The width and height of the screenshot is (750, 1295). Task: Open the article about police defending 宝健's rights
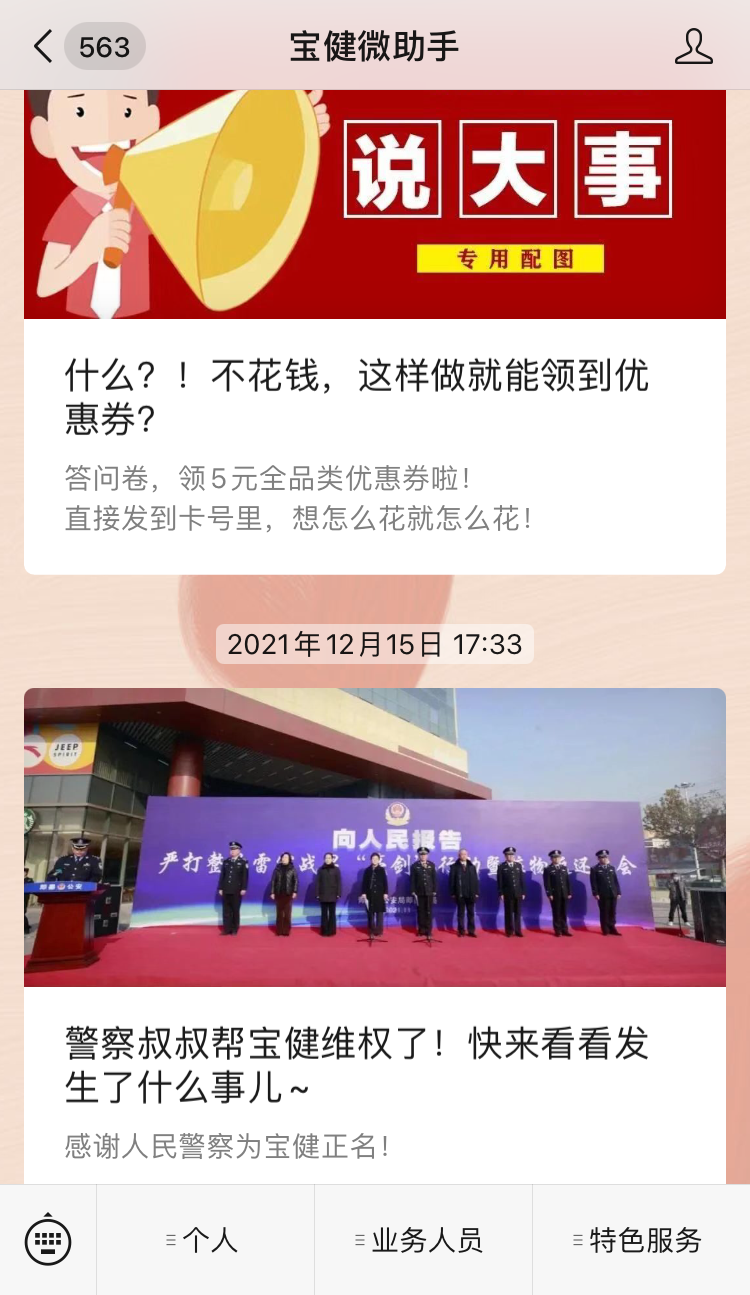click(x=356, y=1064)
